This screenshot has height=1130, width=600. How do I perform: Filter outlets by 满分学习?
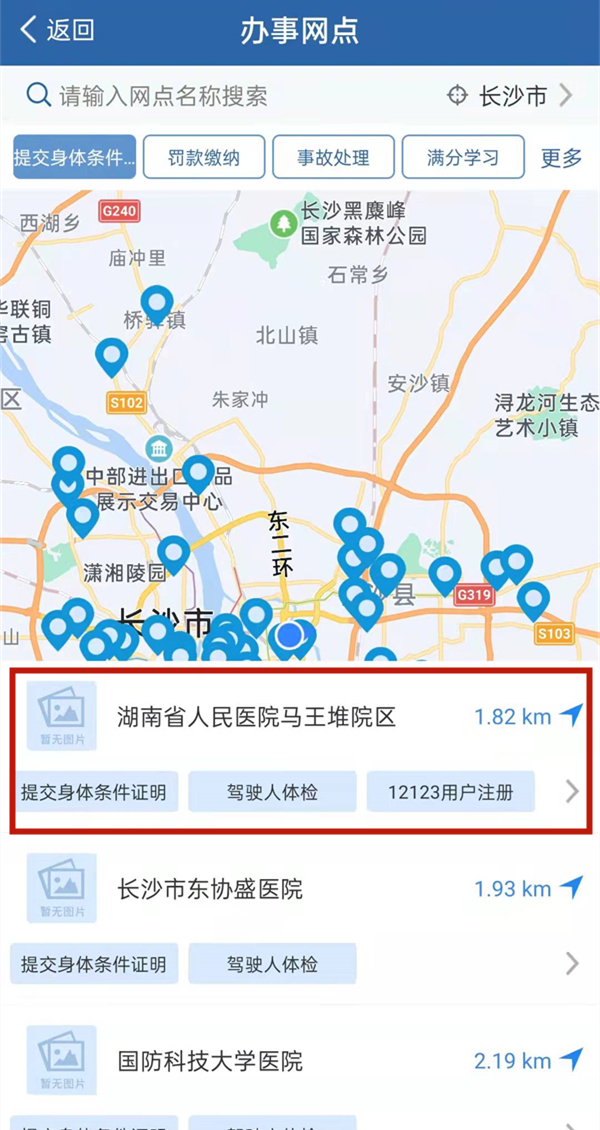click(462, 157)
